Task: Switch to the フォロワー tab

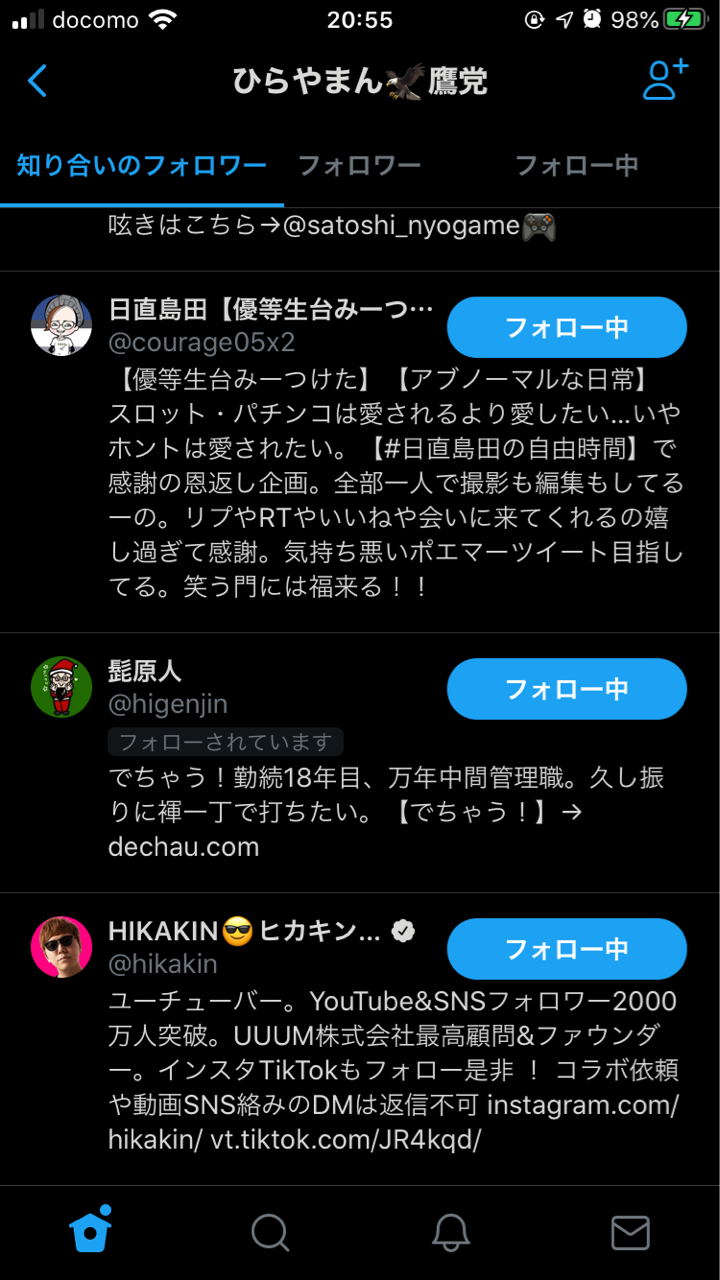Action: (x=359, y=166)
